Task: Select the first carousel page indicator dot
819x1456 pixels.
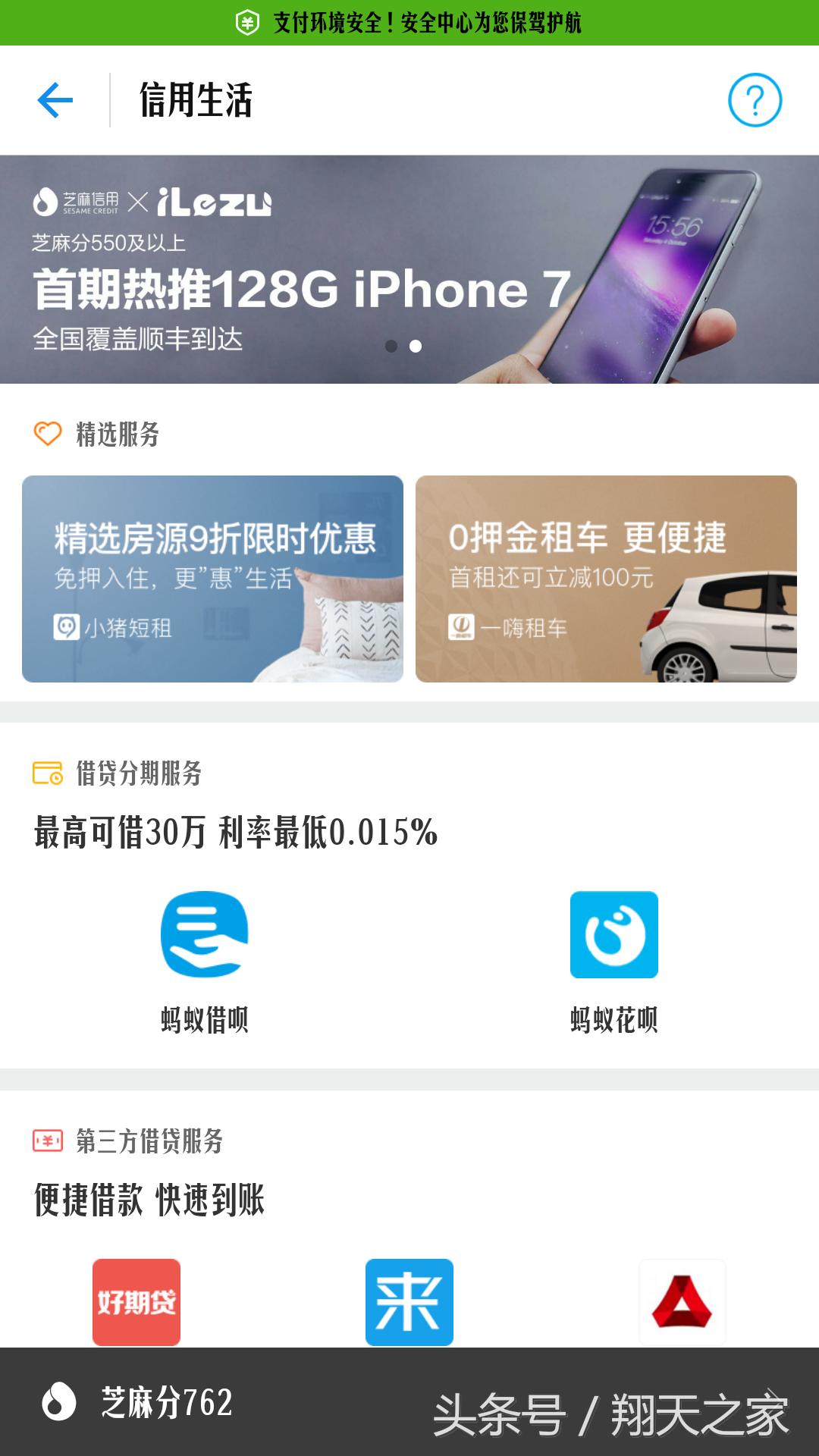Action: coord(393,347)
